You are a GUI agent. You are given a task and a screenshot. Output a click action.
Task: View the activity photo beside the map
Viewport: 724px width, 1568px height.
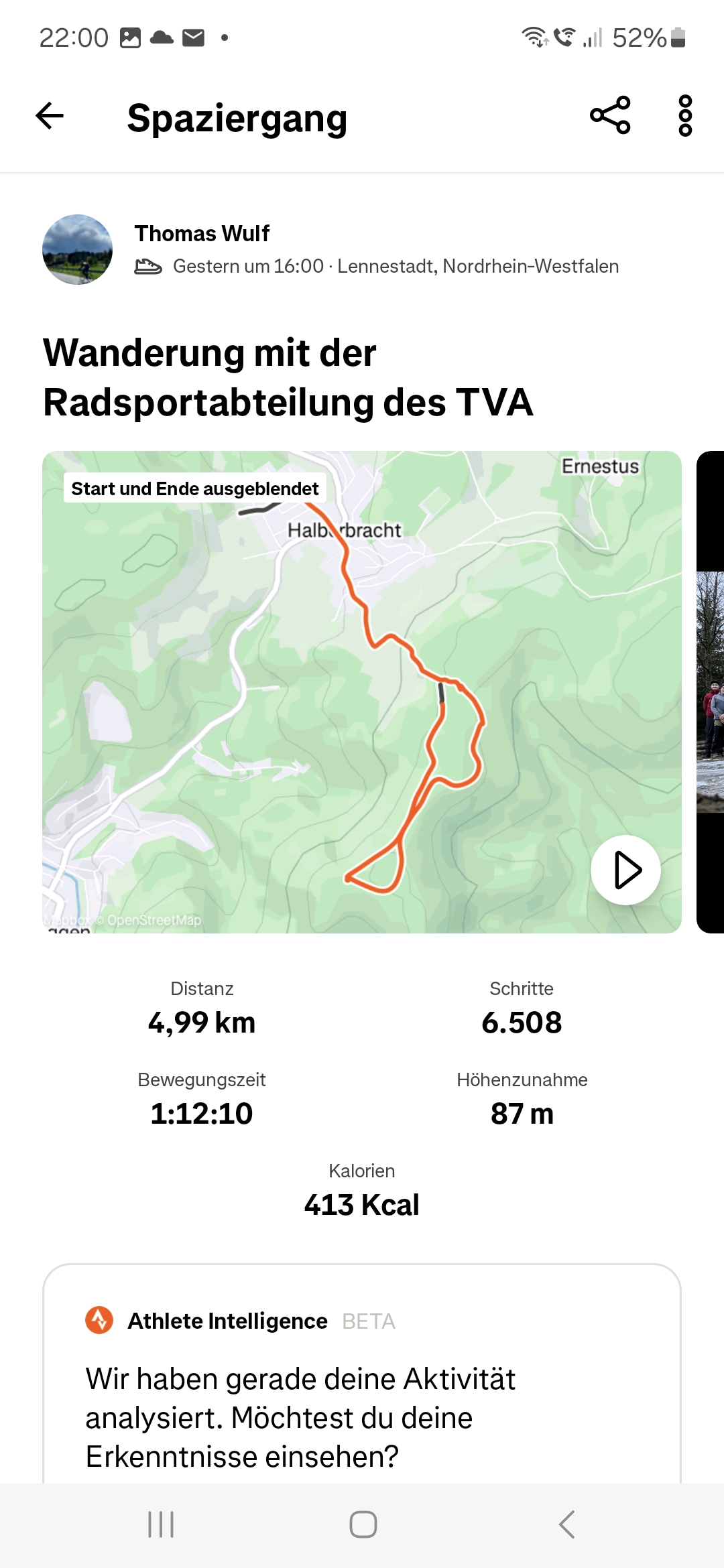711,692
